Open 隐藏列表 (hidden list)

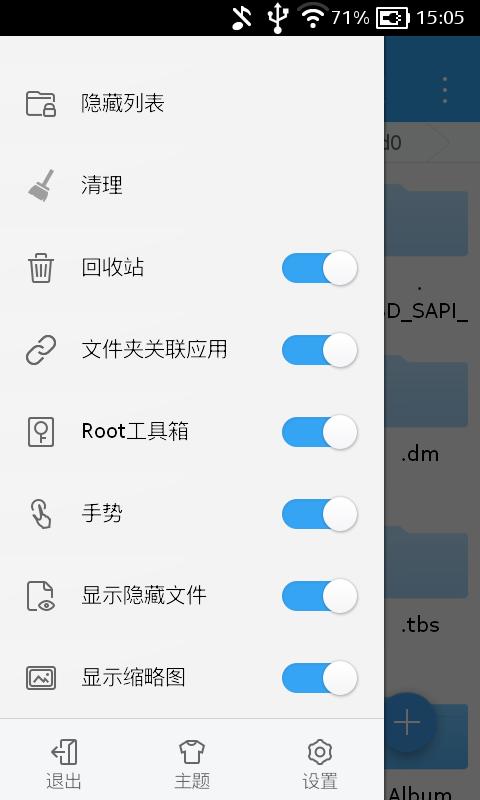click(x=192, y=103)
